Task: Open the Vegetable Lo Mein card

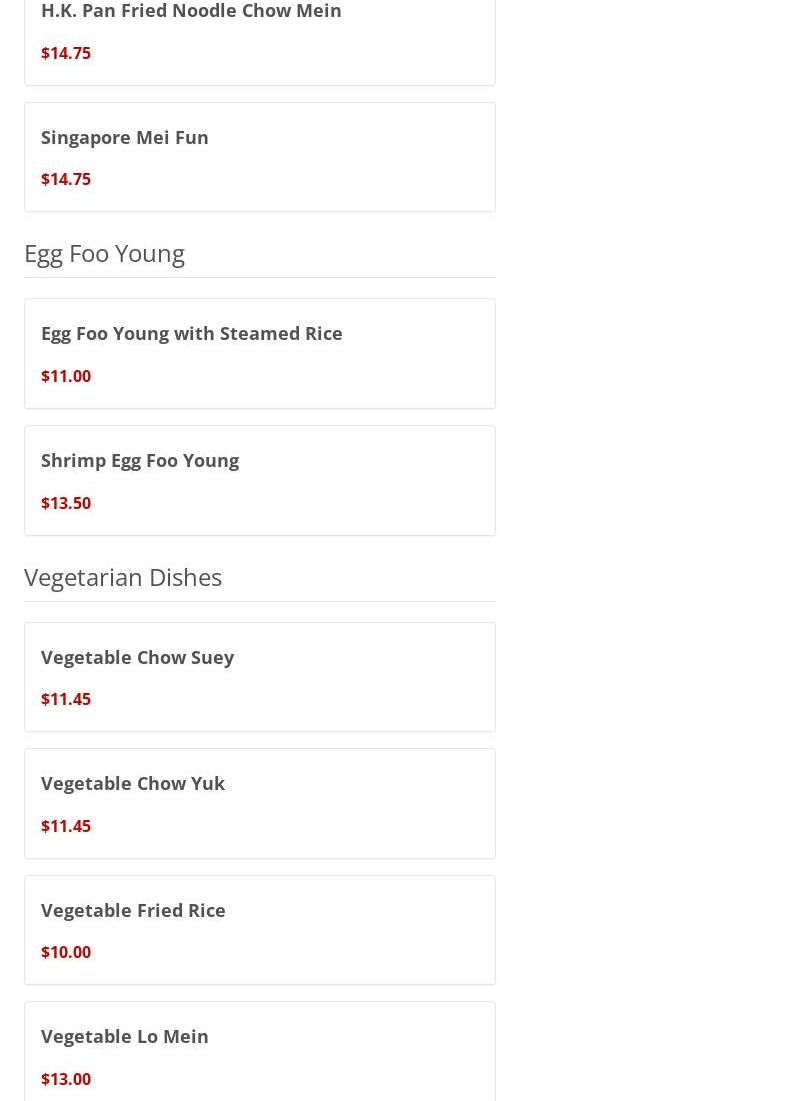Action: (125, 1036)
